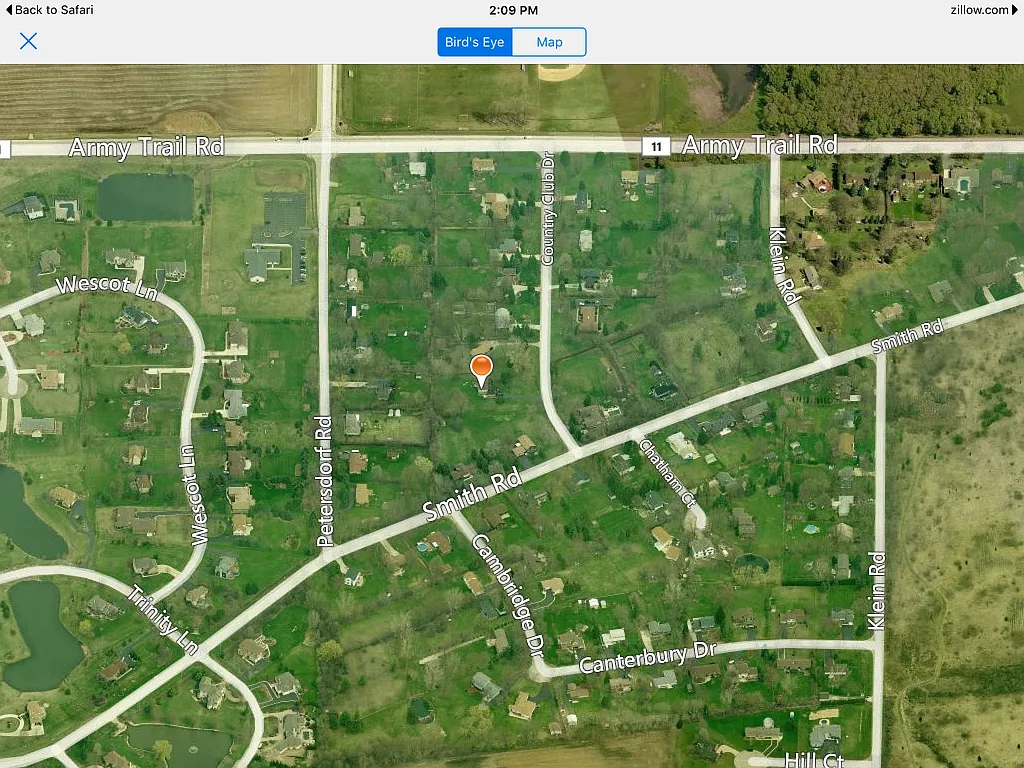
Task: Close the map view
Action: [x=28, y=41]
